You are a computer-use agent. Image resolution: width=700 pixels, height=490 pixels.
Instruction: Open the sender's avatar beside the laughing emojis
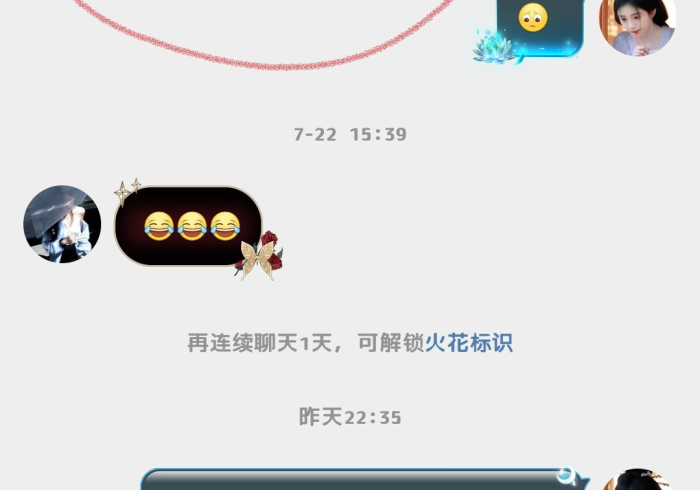coord(62,224)
